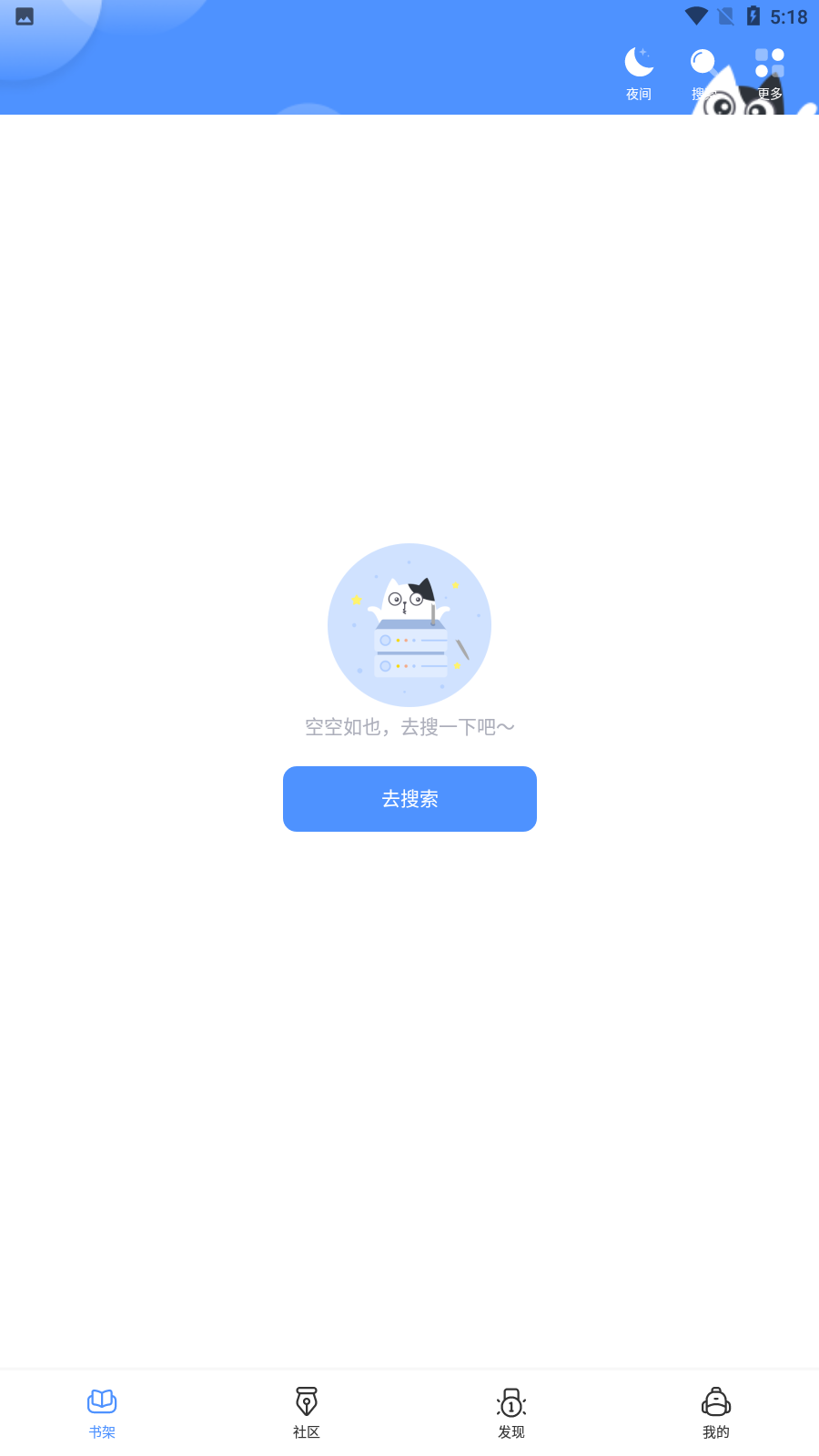The image size is (819, 1456).
Task: Open search via the magnifier icon
Action: 703,73
